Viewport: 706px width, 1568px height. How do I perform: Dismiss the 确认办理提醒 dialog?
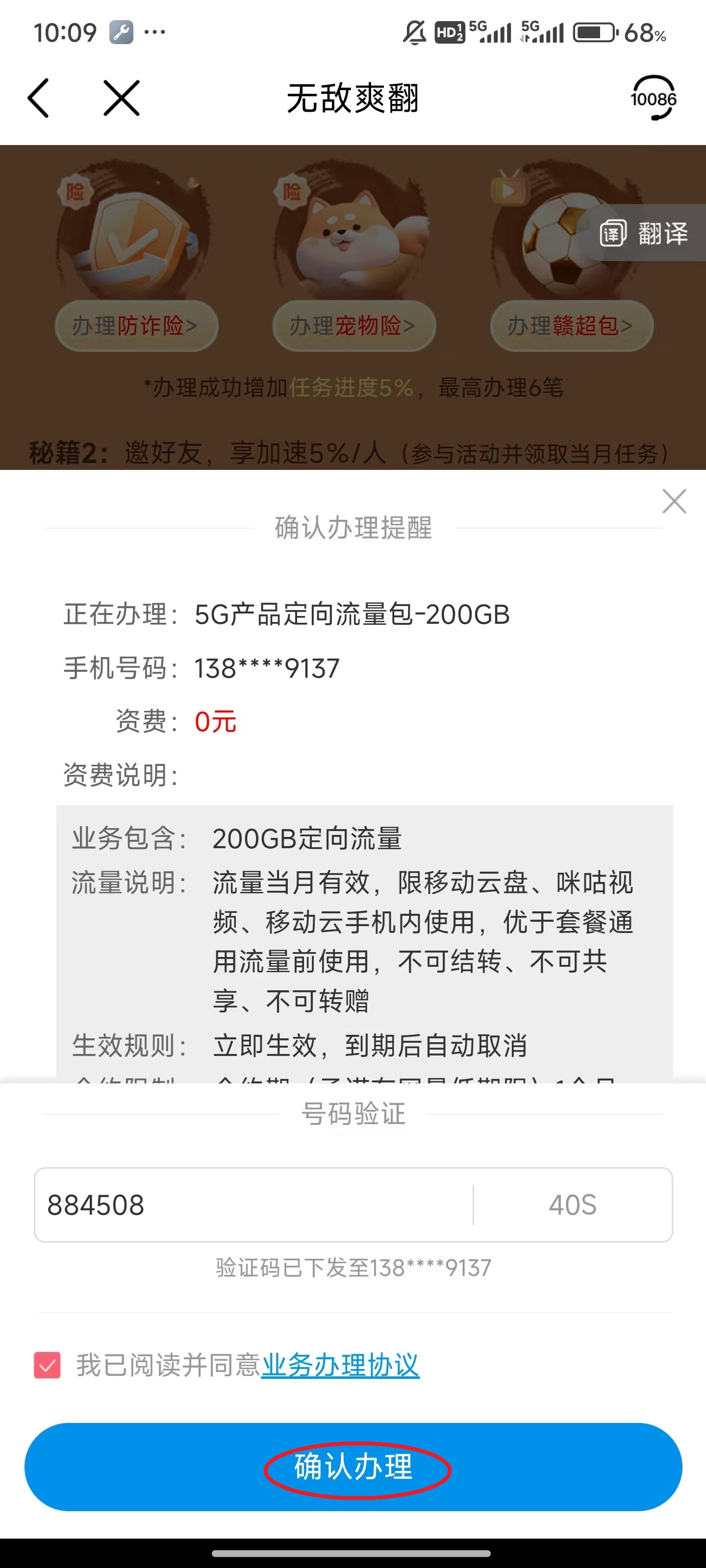click(674, 501)
